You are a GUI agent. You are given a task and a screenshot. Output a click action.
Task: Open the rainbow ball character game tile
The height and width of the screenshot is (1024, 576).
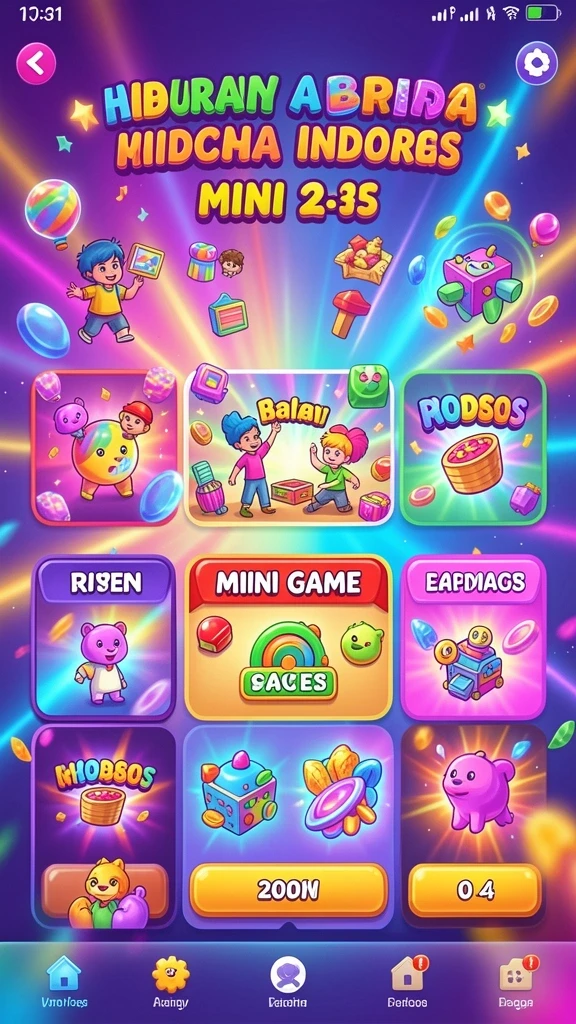click(x=105, y=447)
